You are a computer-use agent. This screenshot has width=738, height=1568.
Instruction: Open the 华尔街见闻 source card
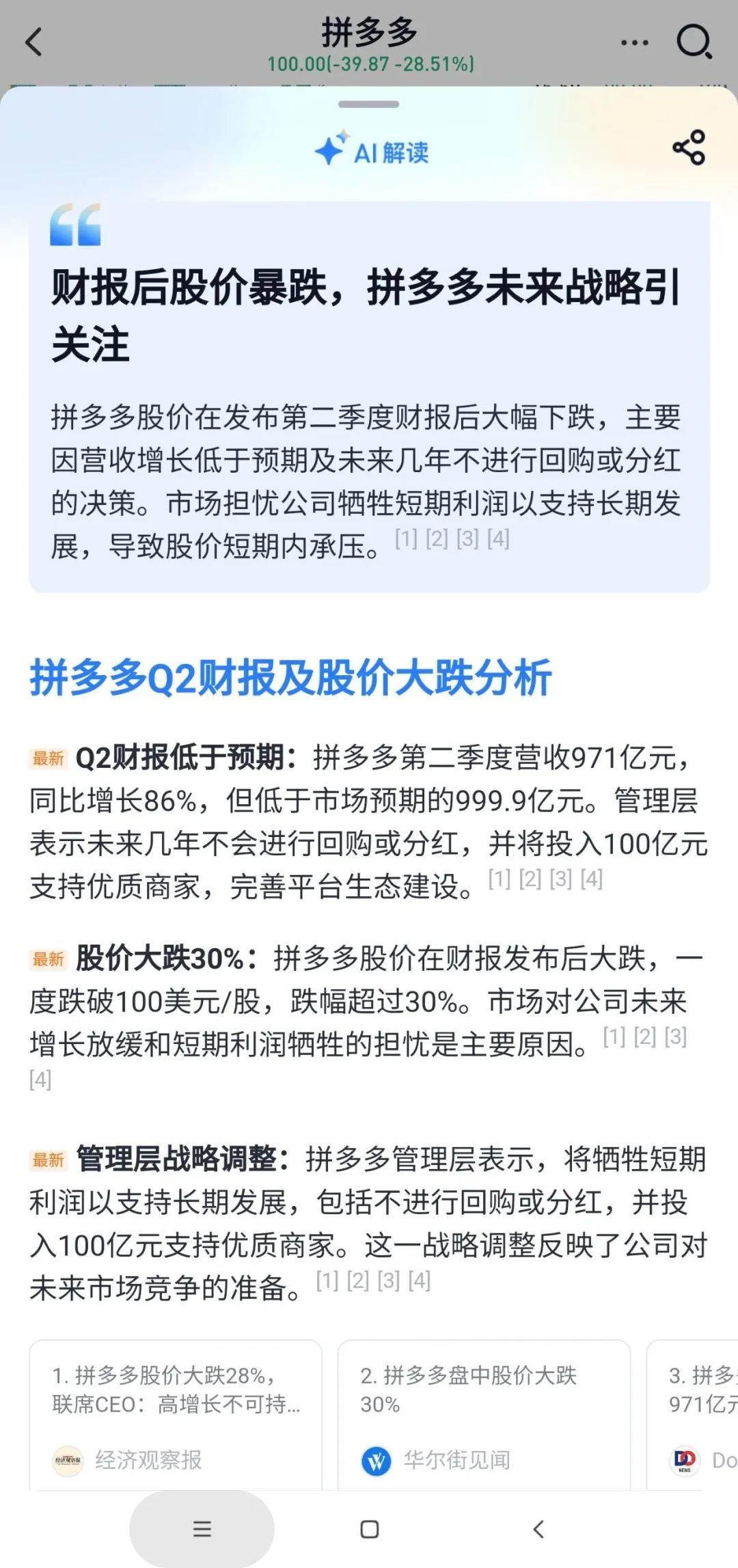[484, 1416]
